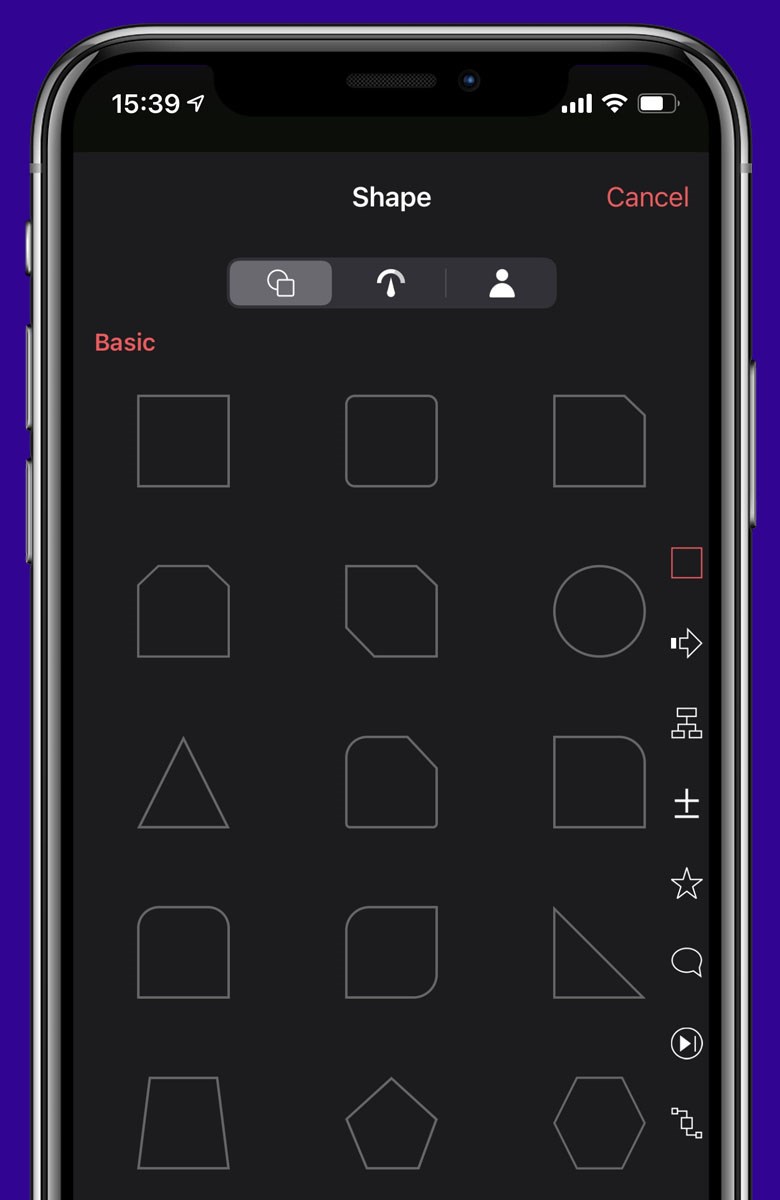
Task: Jump to basic square section in index
Action: click(686, 563)
